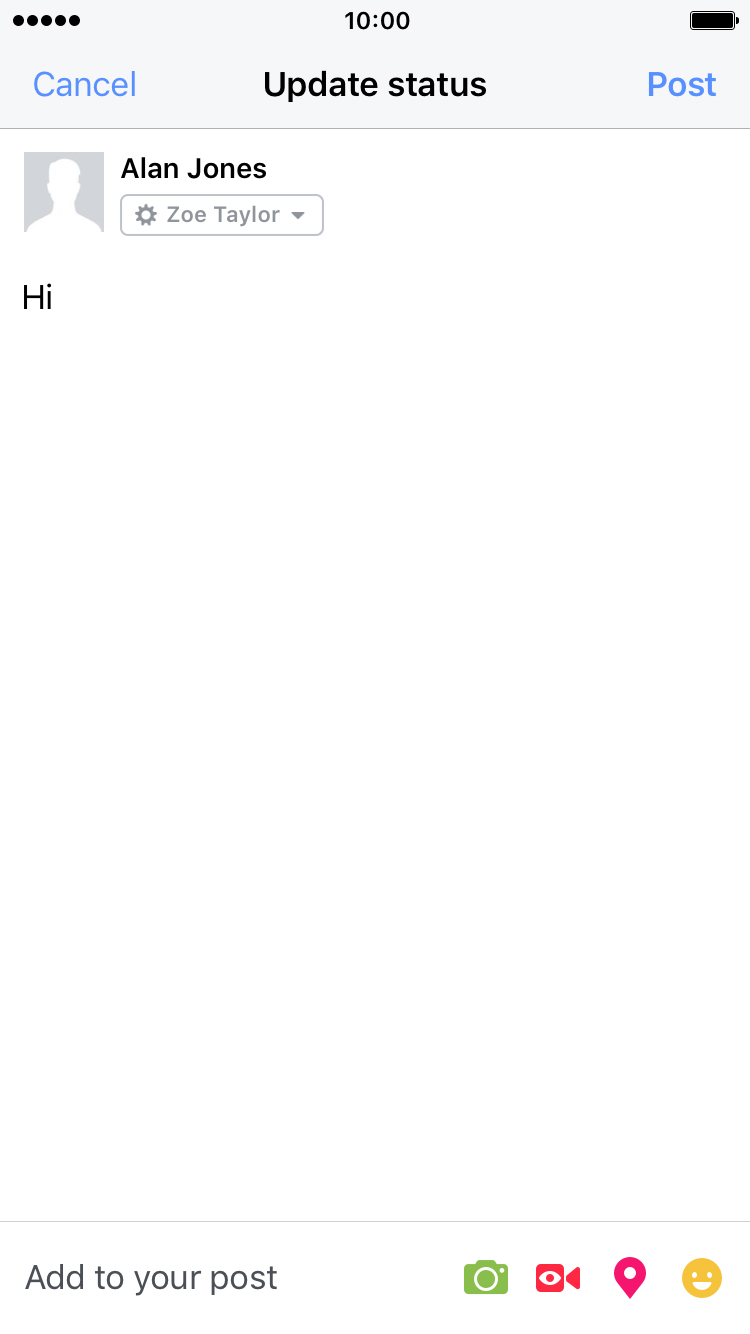Tap Alan Jones' profile picture
750x1334 pixels.
[x=64, y=192]
